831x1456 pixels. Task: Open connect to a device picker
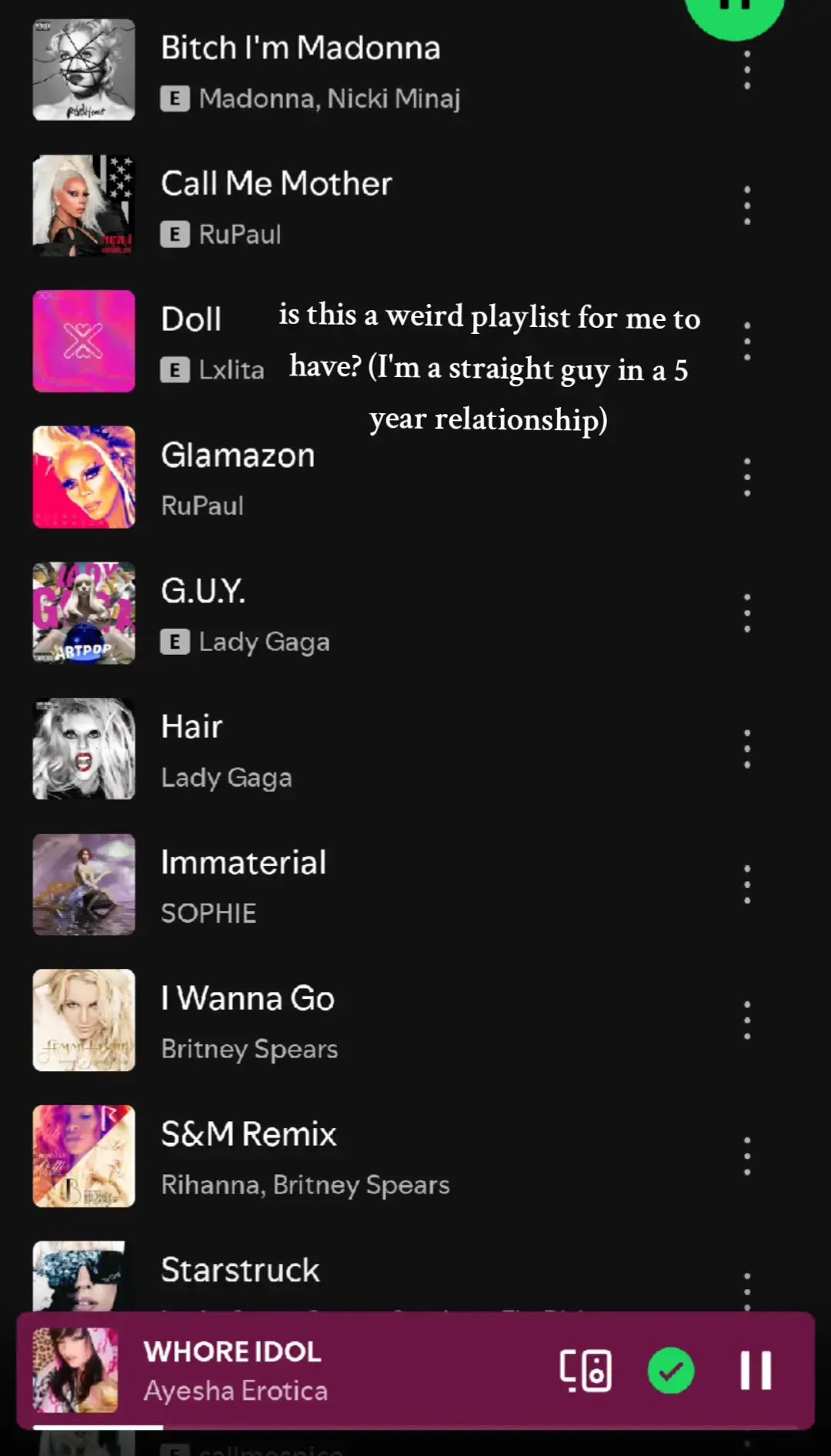pos(586,1371)
